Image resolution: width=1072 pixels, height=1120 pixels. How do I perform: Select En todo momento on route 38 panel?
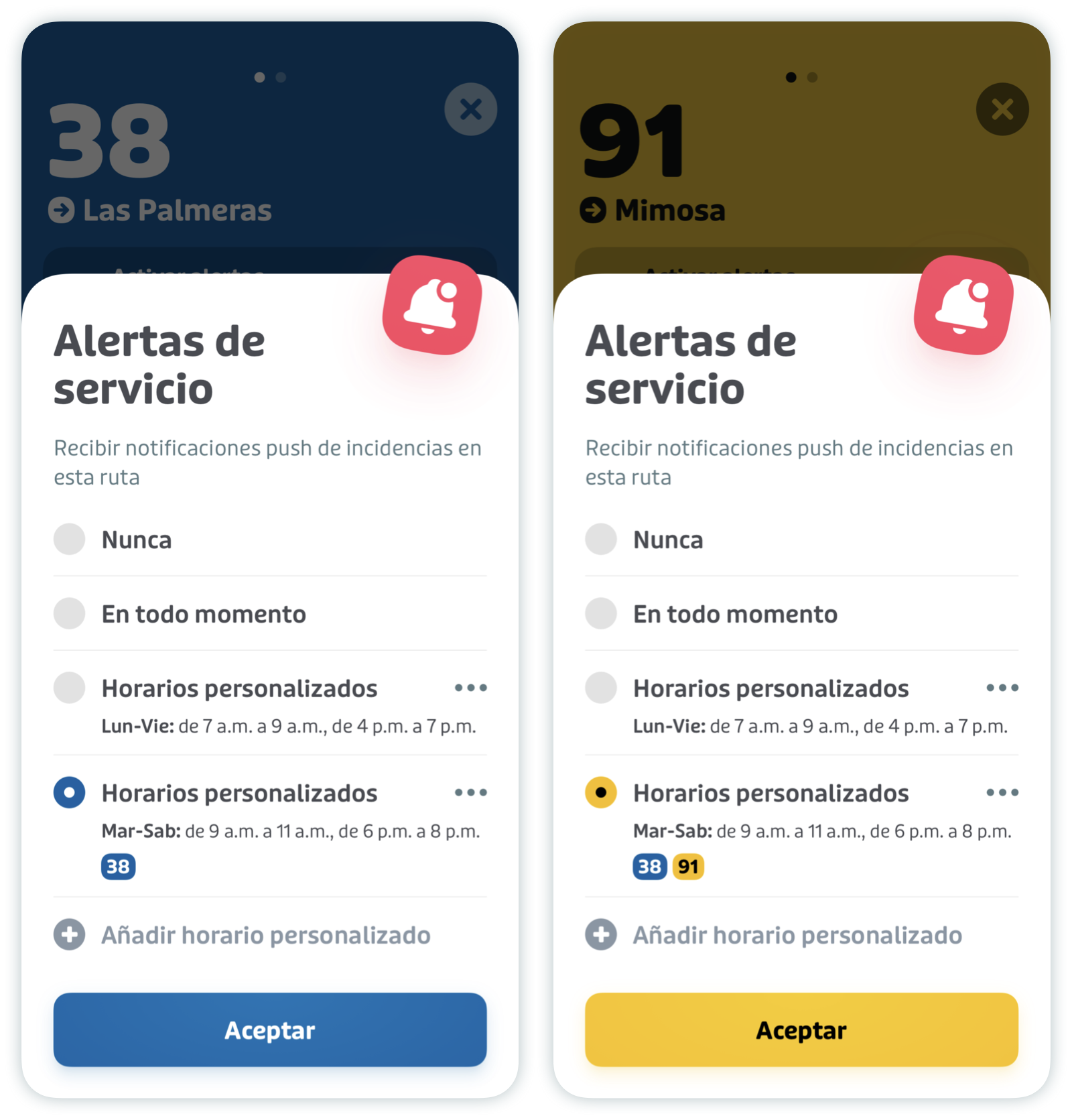[x=70, y=614]
